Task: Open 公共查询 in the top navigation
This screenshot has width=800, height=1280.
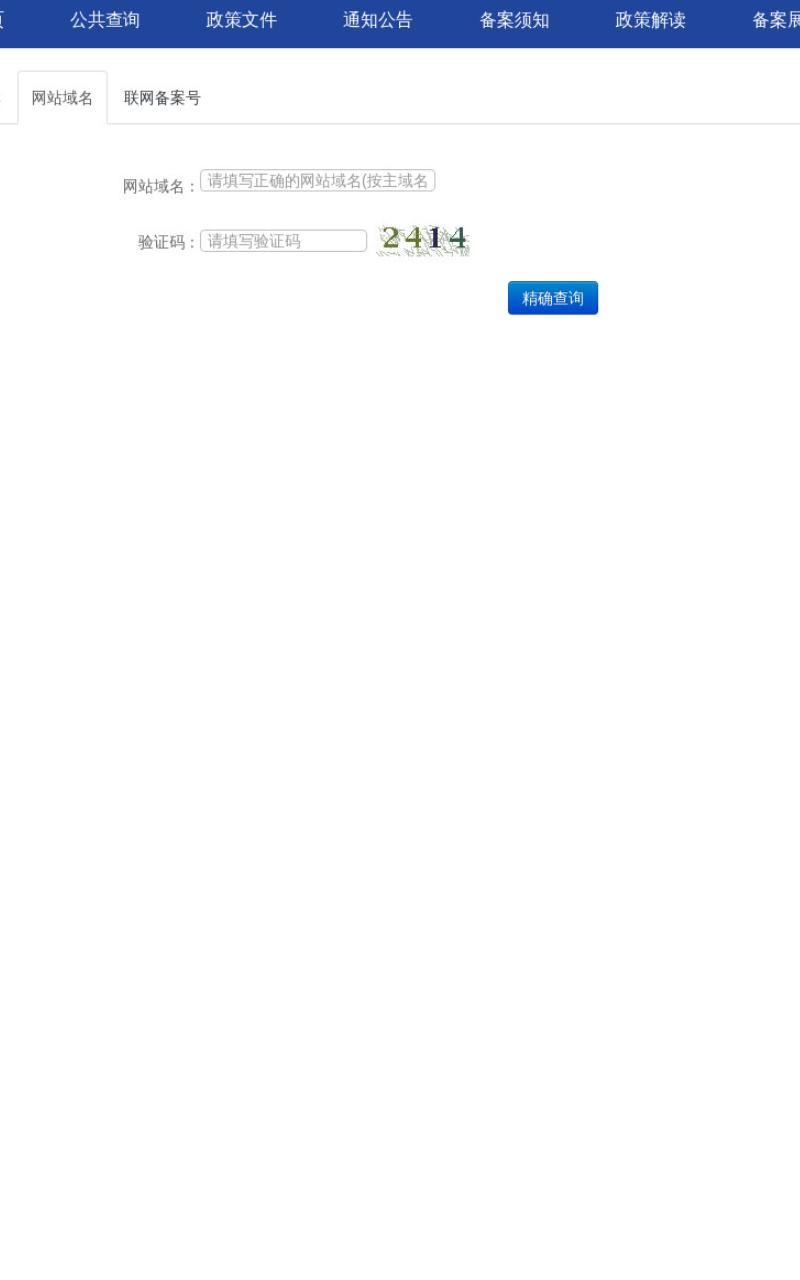Action: [105, 20]
